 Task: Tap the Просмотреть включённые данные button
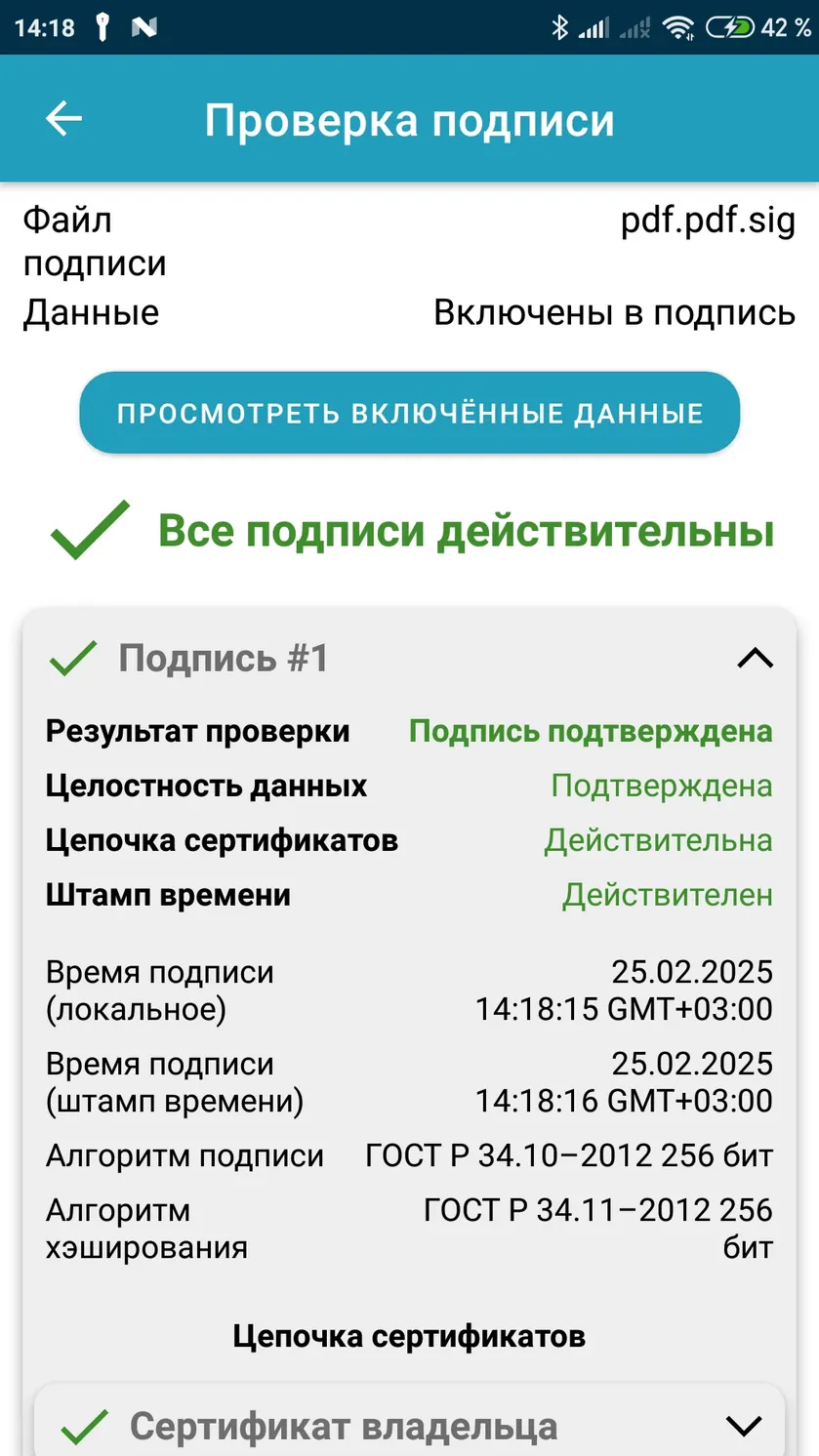[x=410, y=413]
